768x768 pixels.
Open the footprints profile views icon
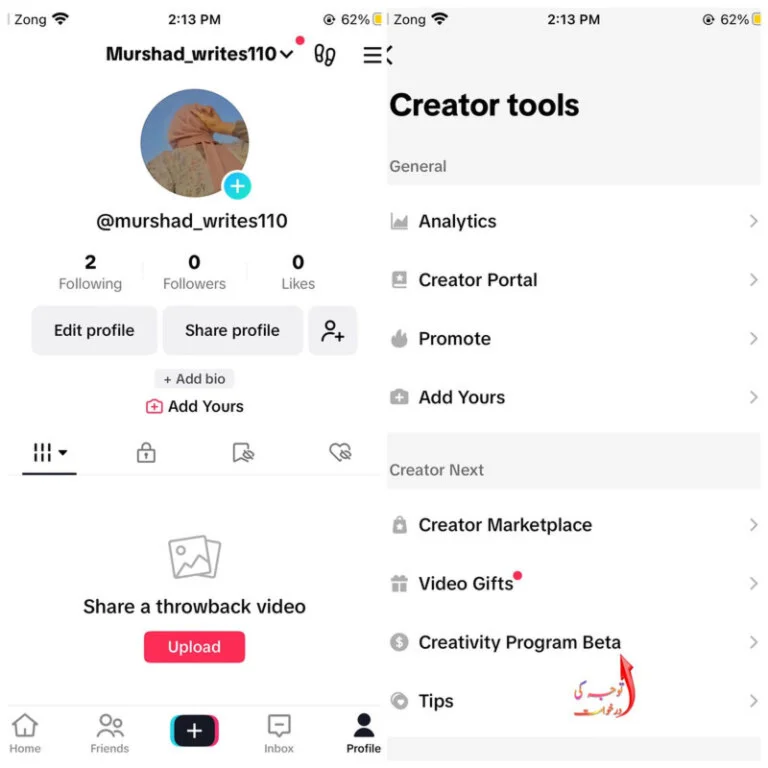325,55
